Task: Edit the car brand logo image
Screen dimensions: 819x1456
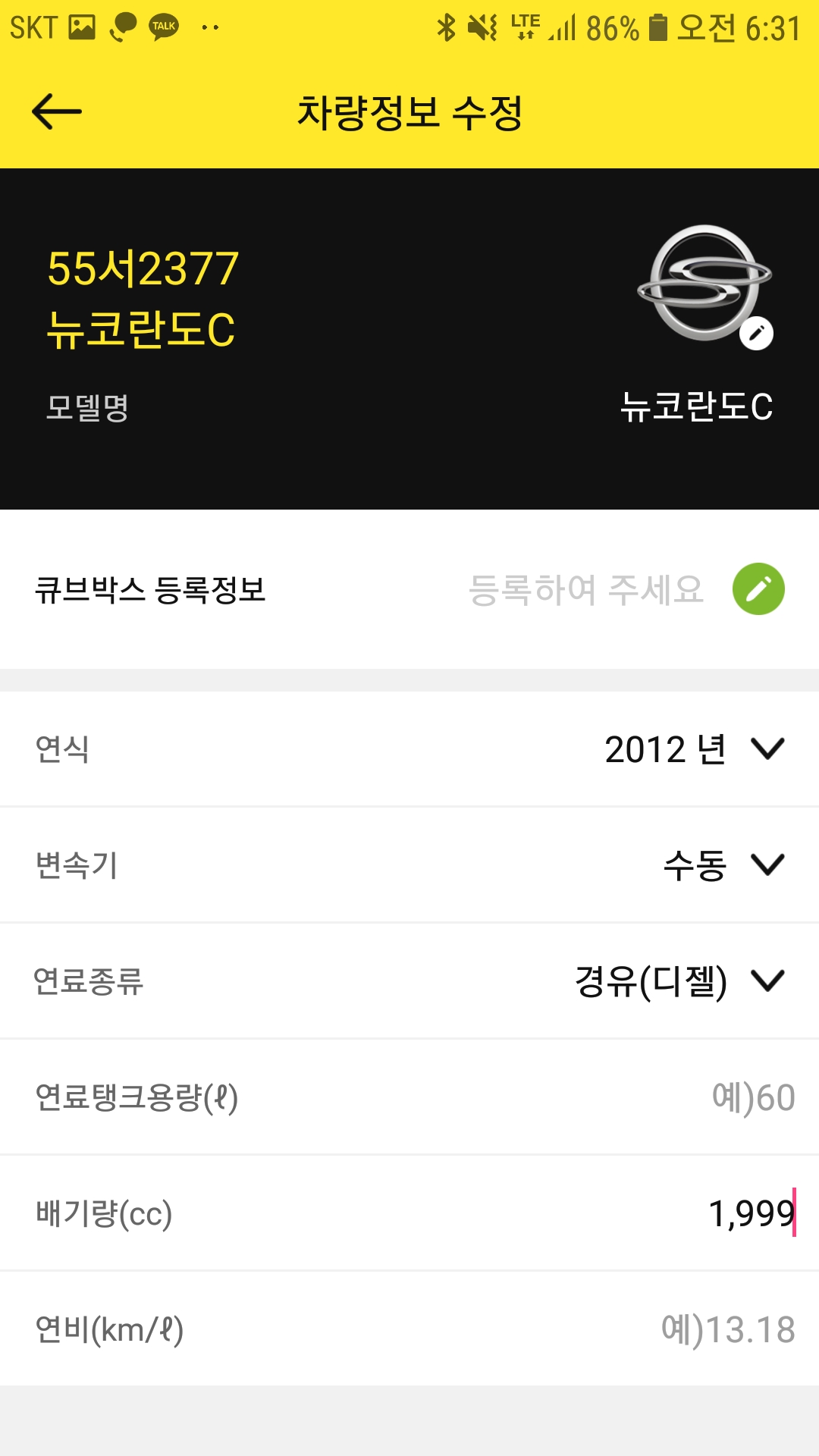Action: (755, 333)
